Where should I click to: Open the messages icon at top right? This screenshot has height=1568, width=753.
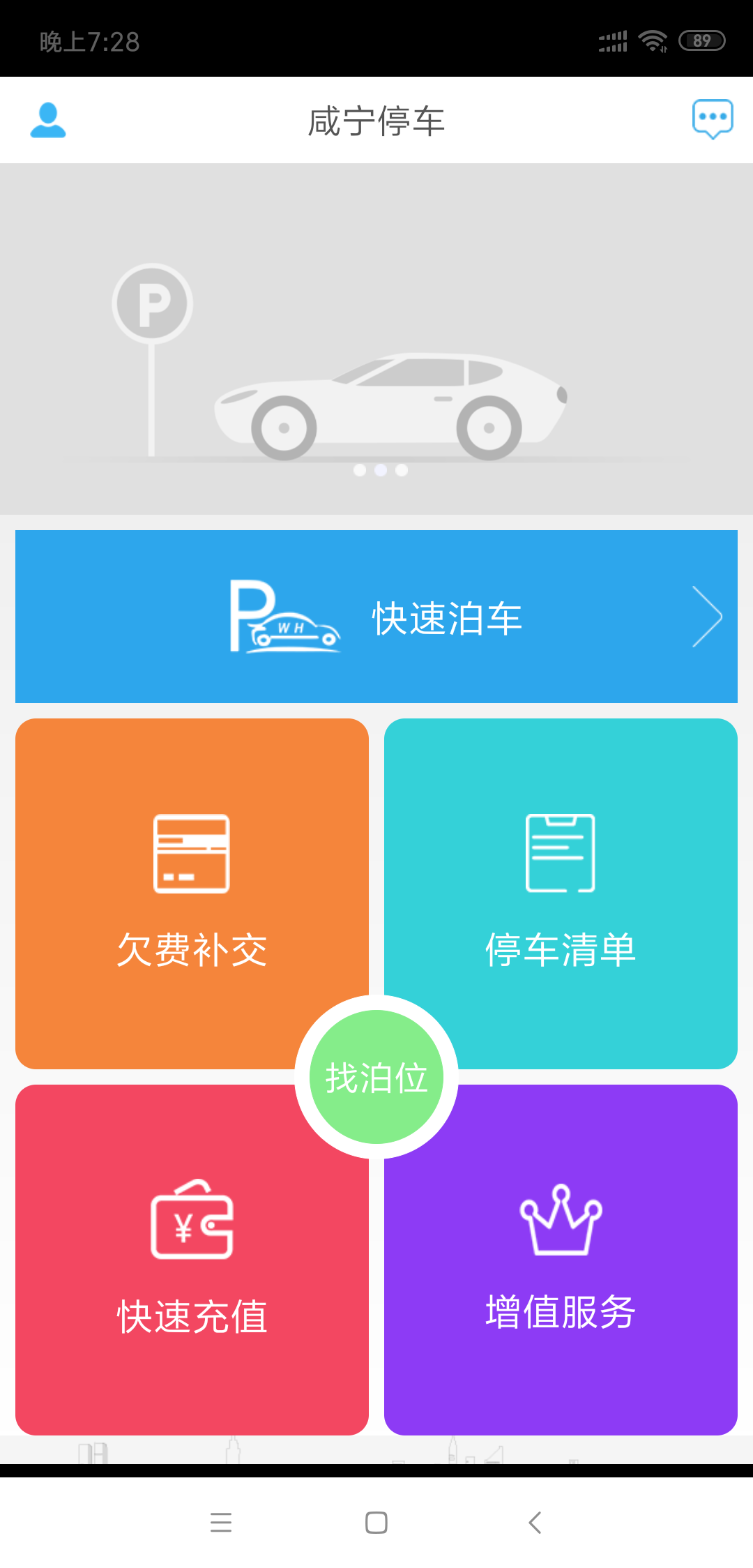713,120
